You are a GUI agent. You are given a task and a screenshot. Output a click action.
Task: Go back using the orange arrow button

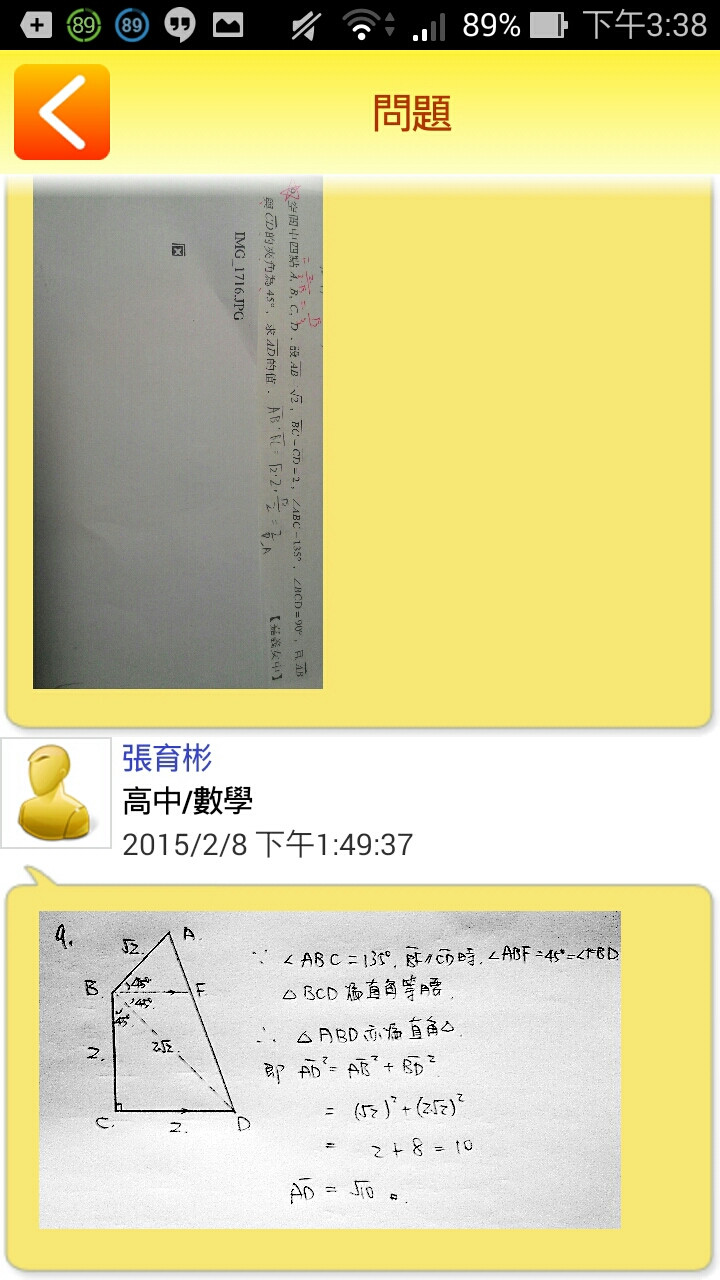(62, 112)
